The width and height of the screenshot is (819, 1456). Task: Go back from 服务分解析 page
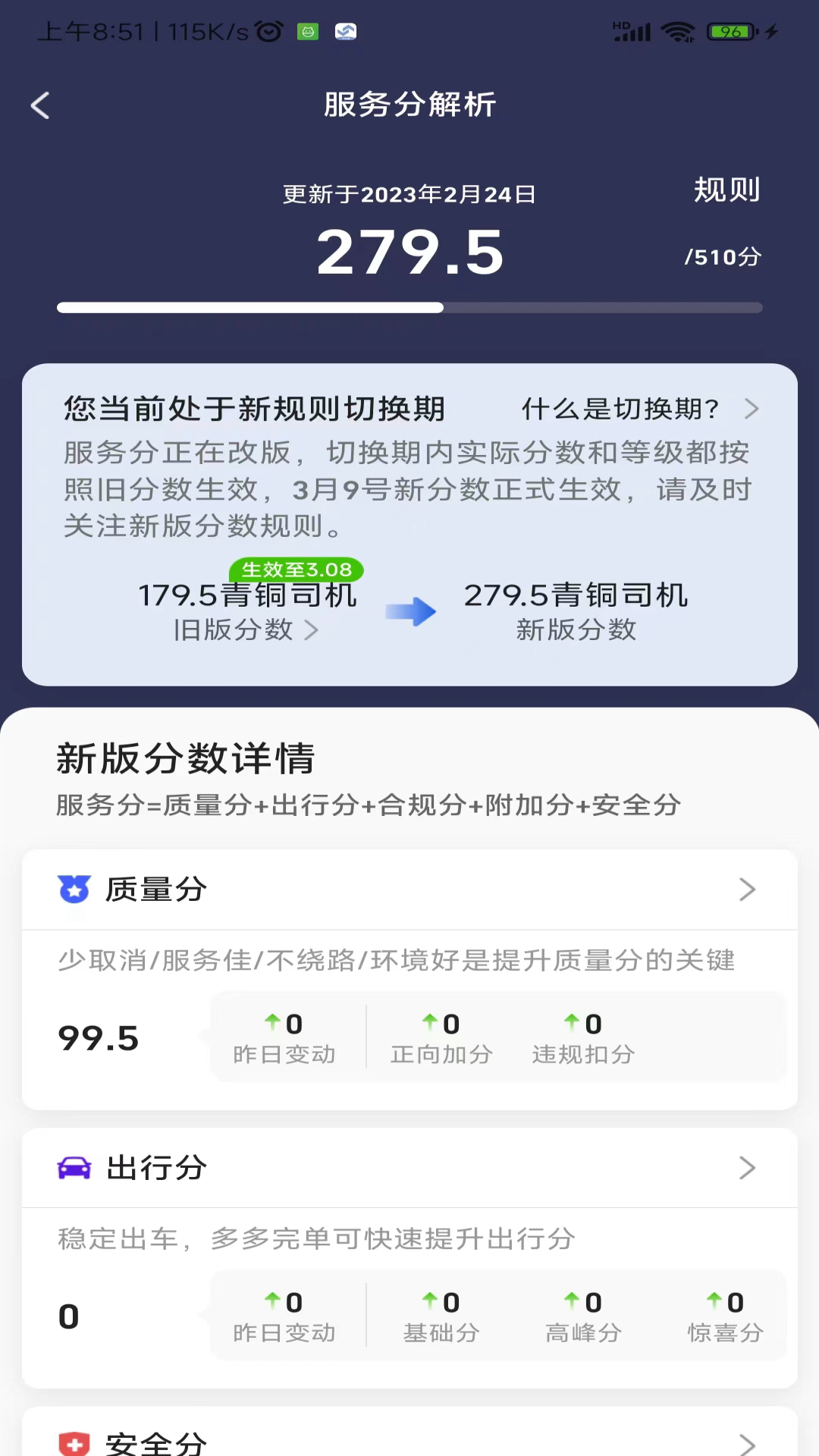pos(40,105)
